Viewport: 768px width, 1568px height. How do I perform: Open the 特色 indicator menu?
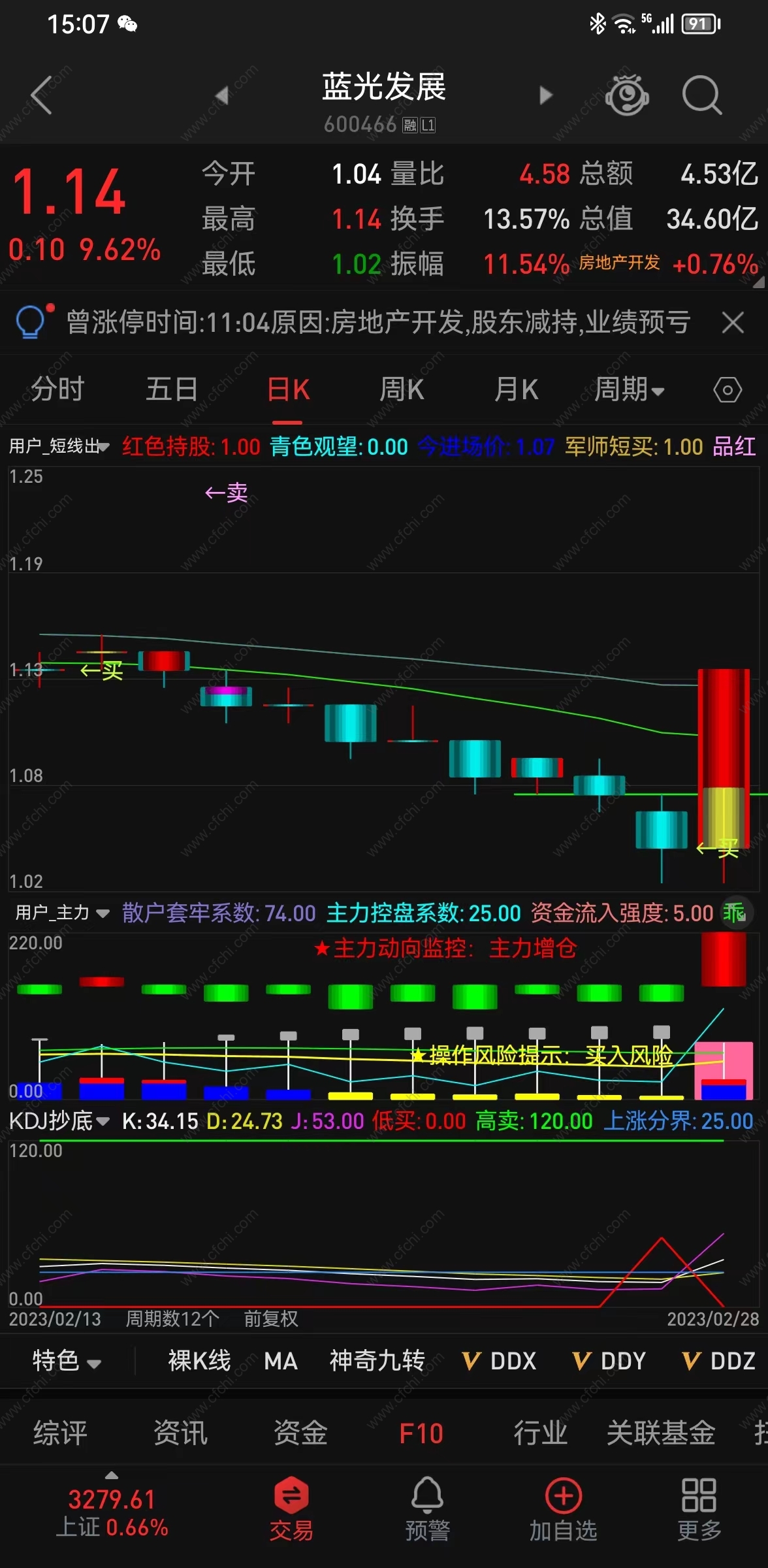pyautogui.click(x=67, y=1362)
